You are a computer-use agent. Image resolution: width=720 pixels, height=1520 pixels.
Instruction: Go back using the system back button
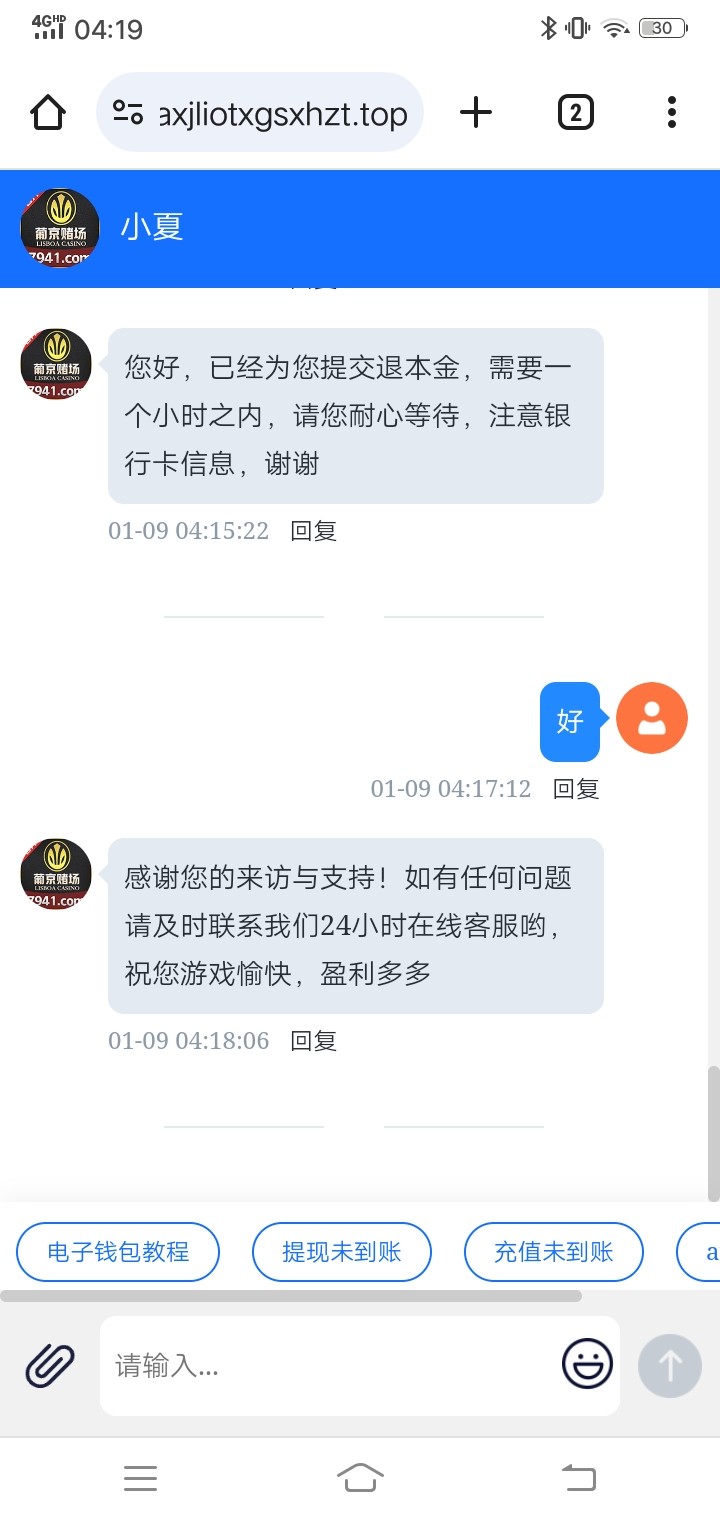(578, 1477)
